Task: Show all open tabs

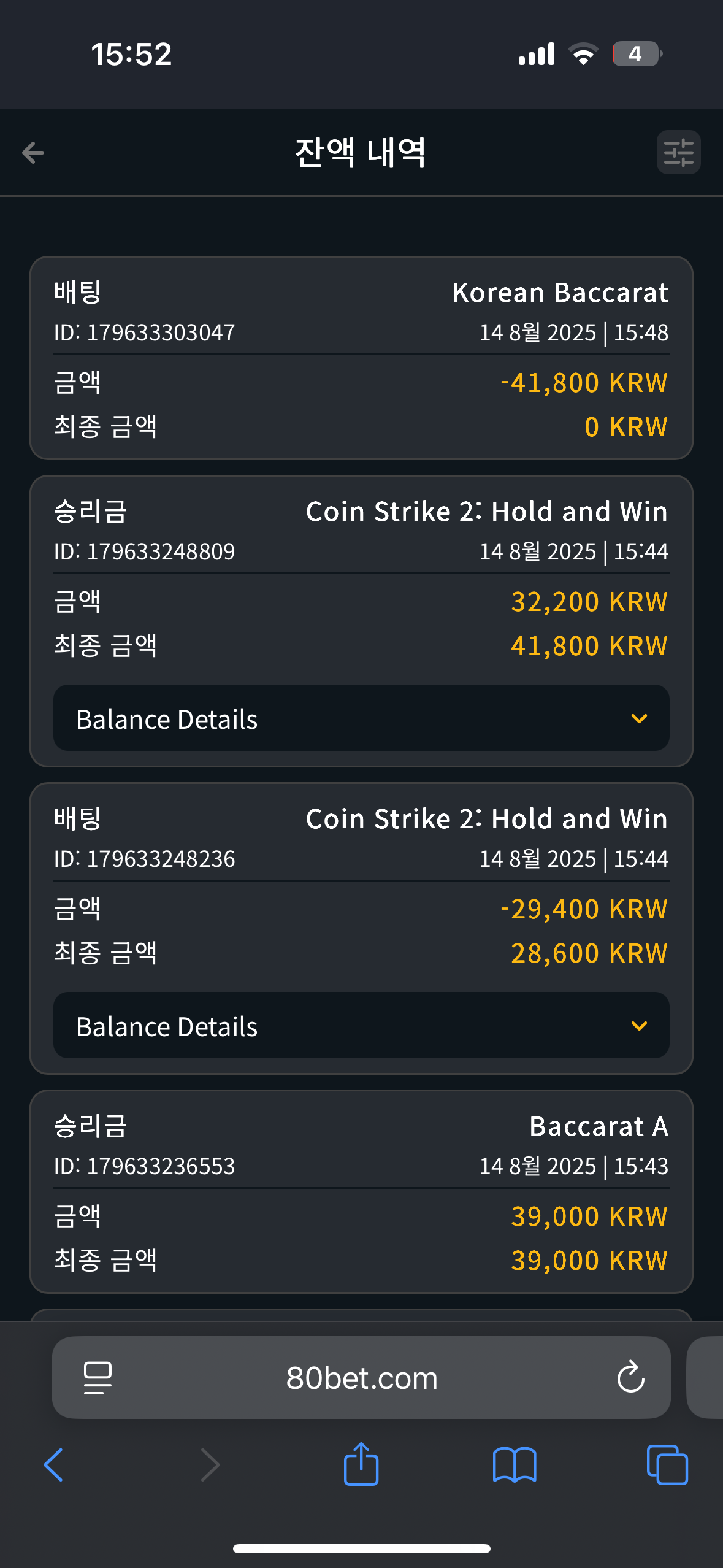Action: (667, 1465)
